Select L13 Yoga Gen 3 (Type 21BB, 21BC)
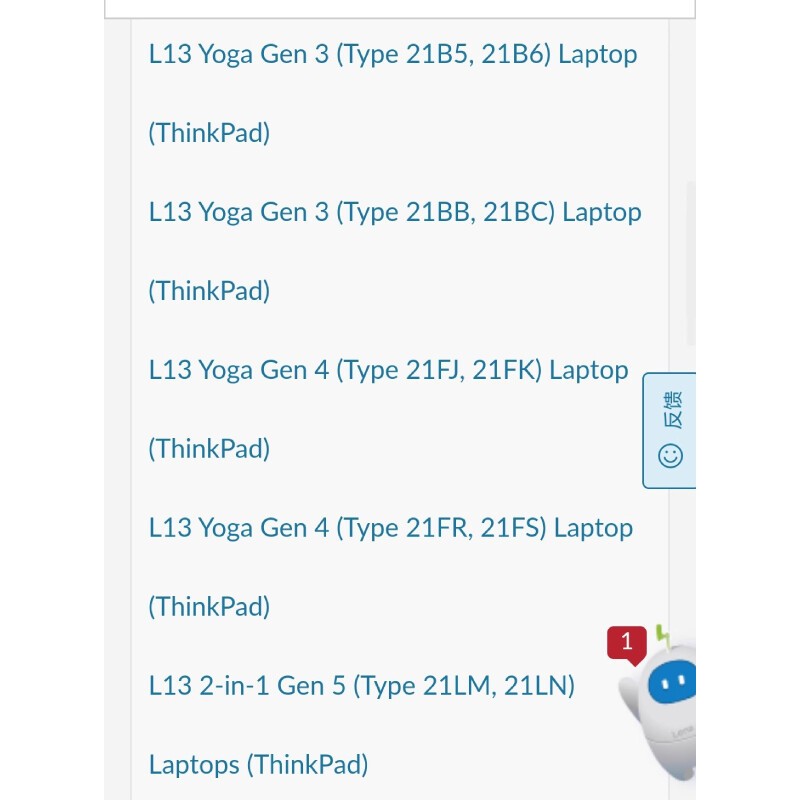This screenshot has height=800, width=800. tap(394, 212)
